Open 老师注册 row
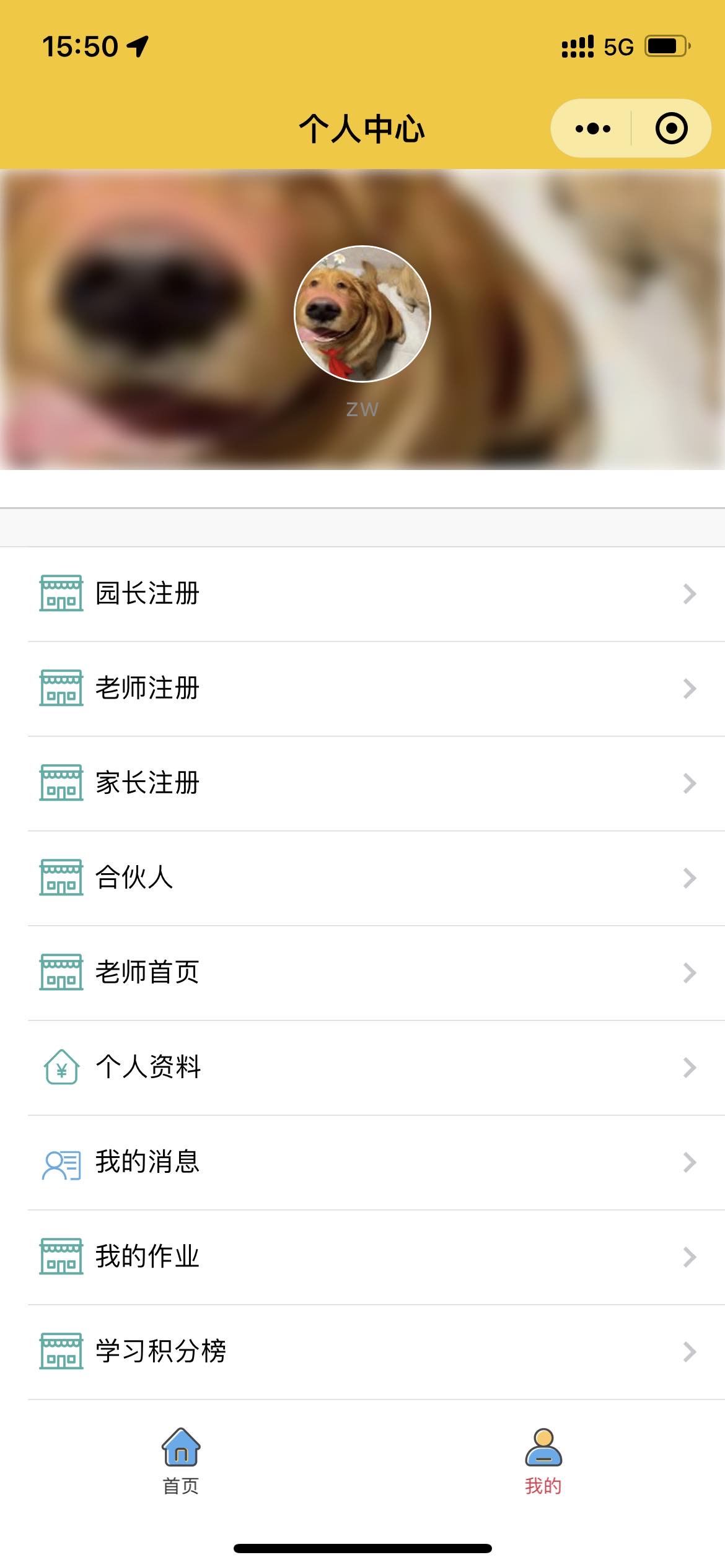This screenshot has height=1568, width=725. (362, 689)
